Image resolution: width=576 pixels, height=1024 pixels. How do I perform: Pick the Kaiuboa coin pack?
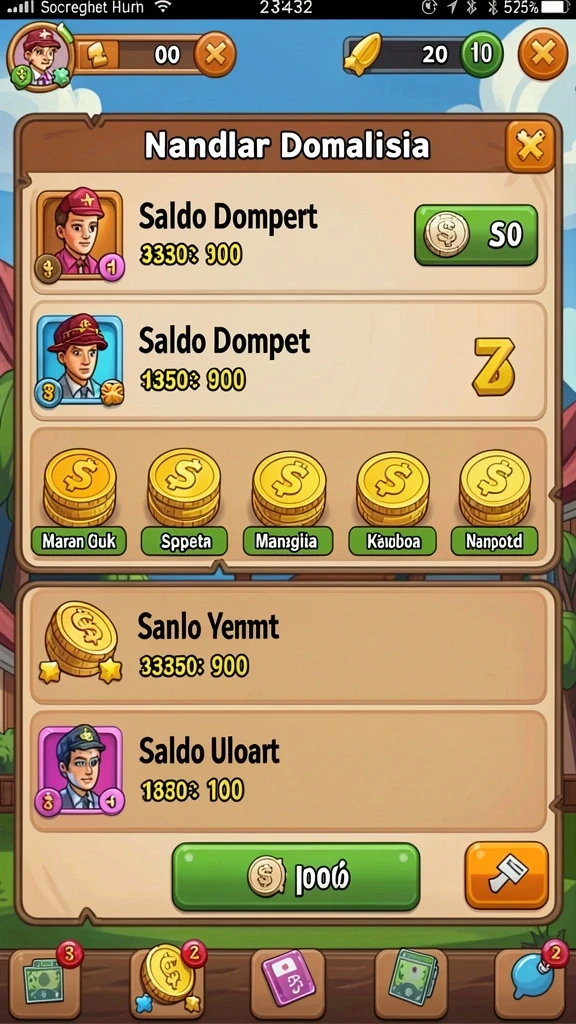coord(392,502)
